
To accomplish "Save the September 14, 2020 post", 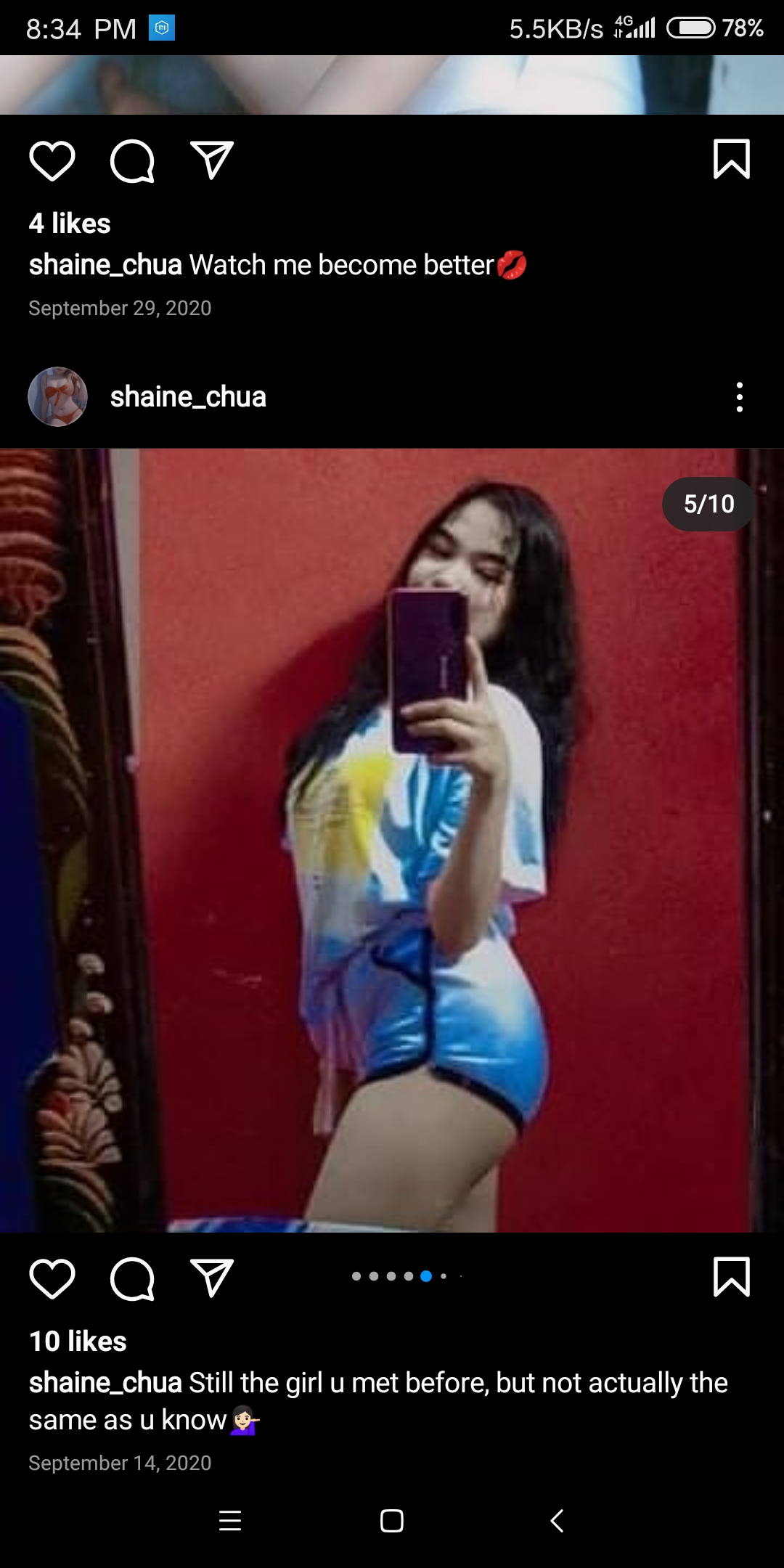I will (x=732, y=1277).
